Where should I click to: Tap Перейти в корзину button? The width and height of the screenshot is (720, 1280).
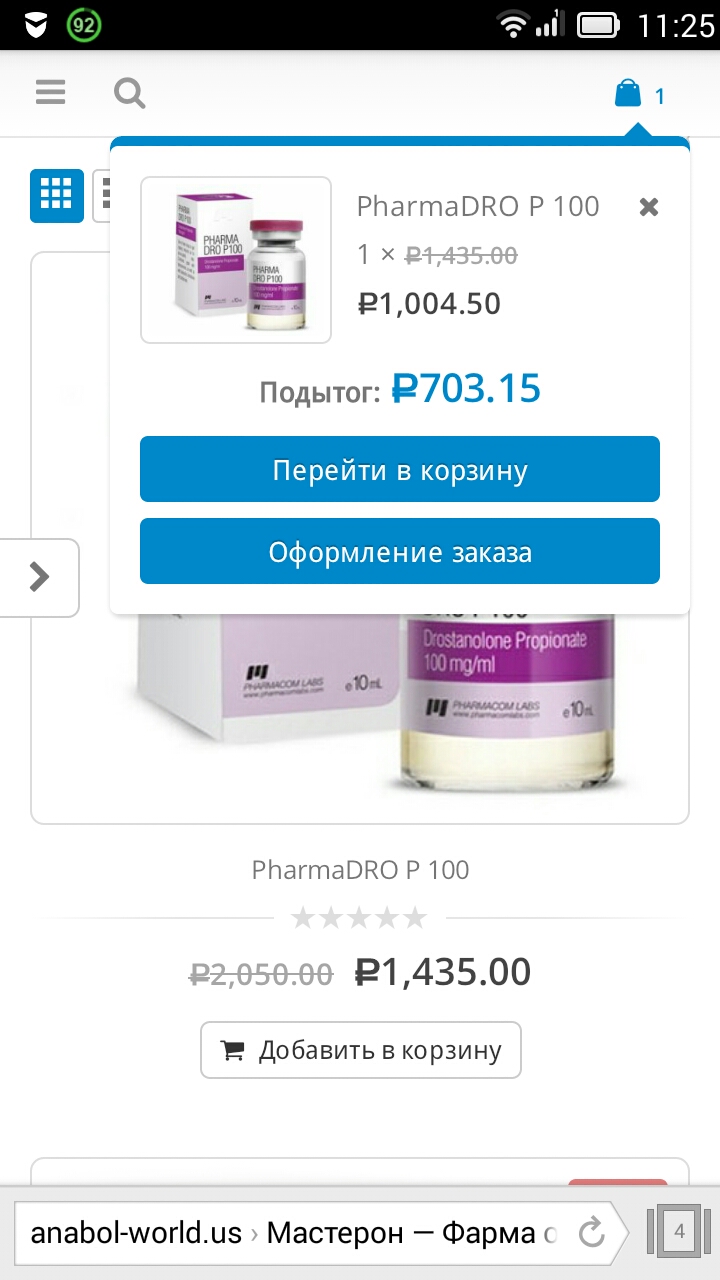point(400,469)
